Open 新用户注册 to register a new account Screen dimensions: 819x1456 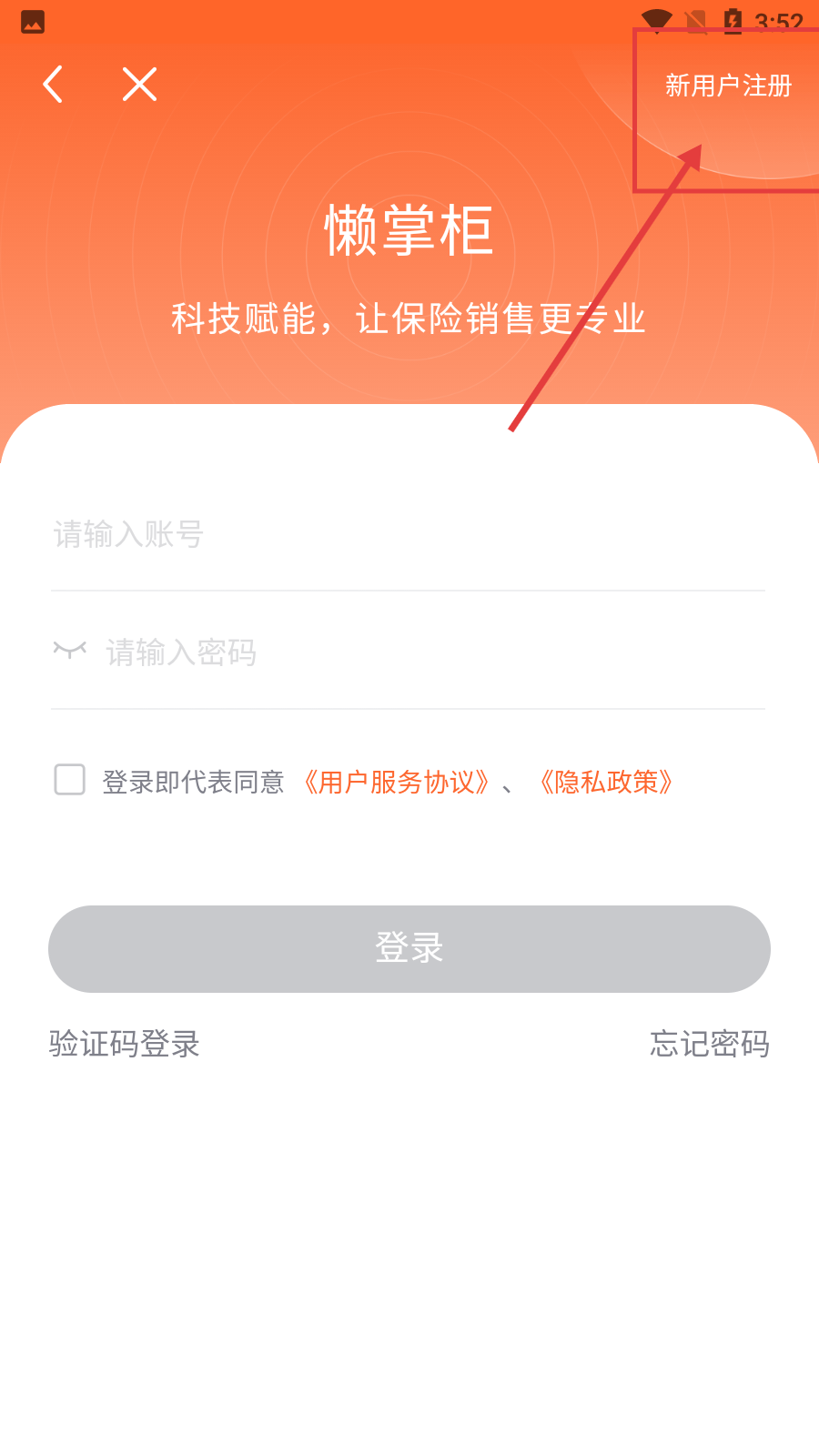728,86
